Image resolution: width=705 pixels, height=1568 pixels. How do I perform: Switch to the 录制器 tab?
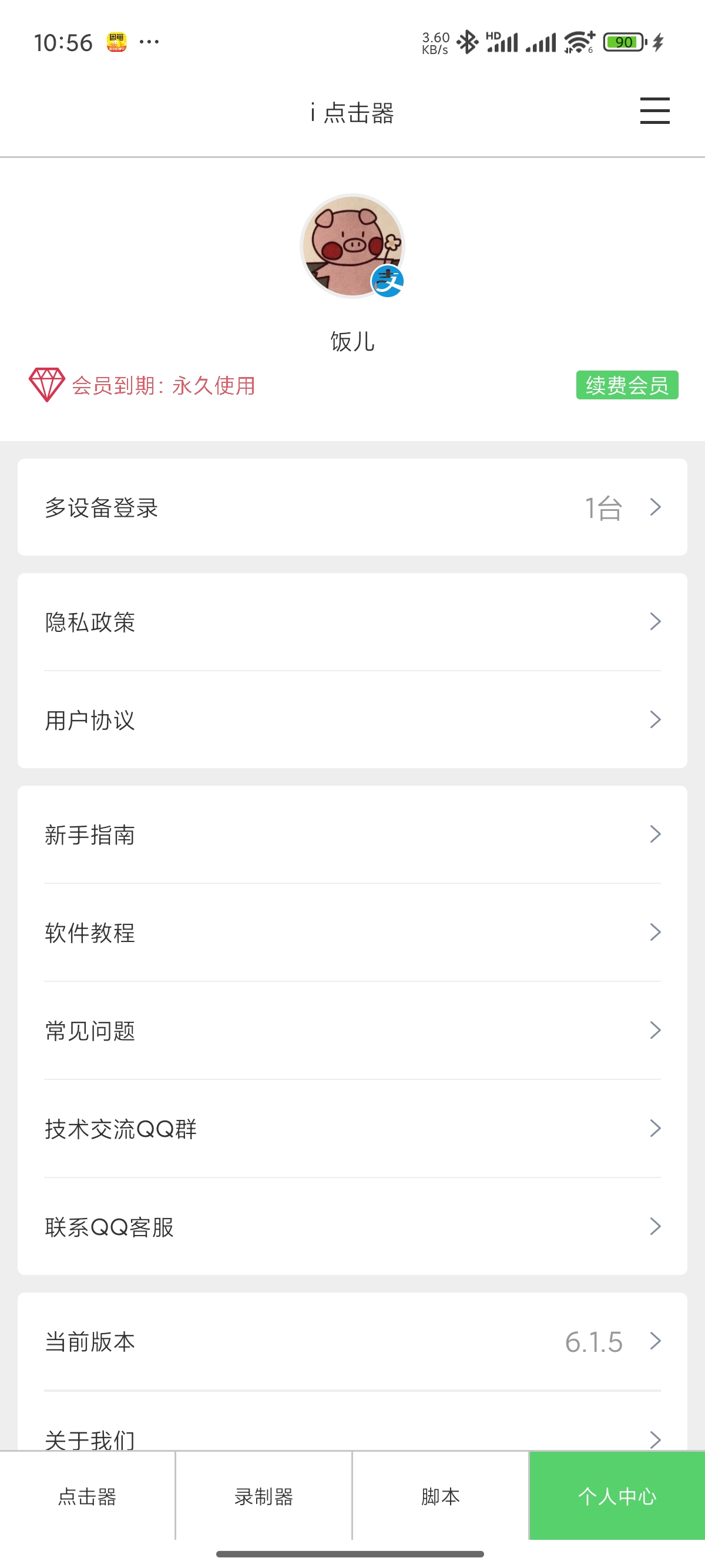(x=264, y=1496)
